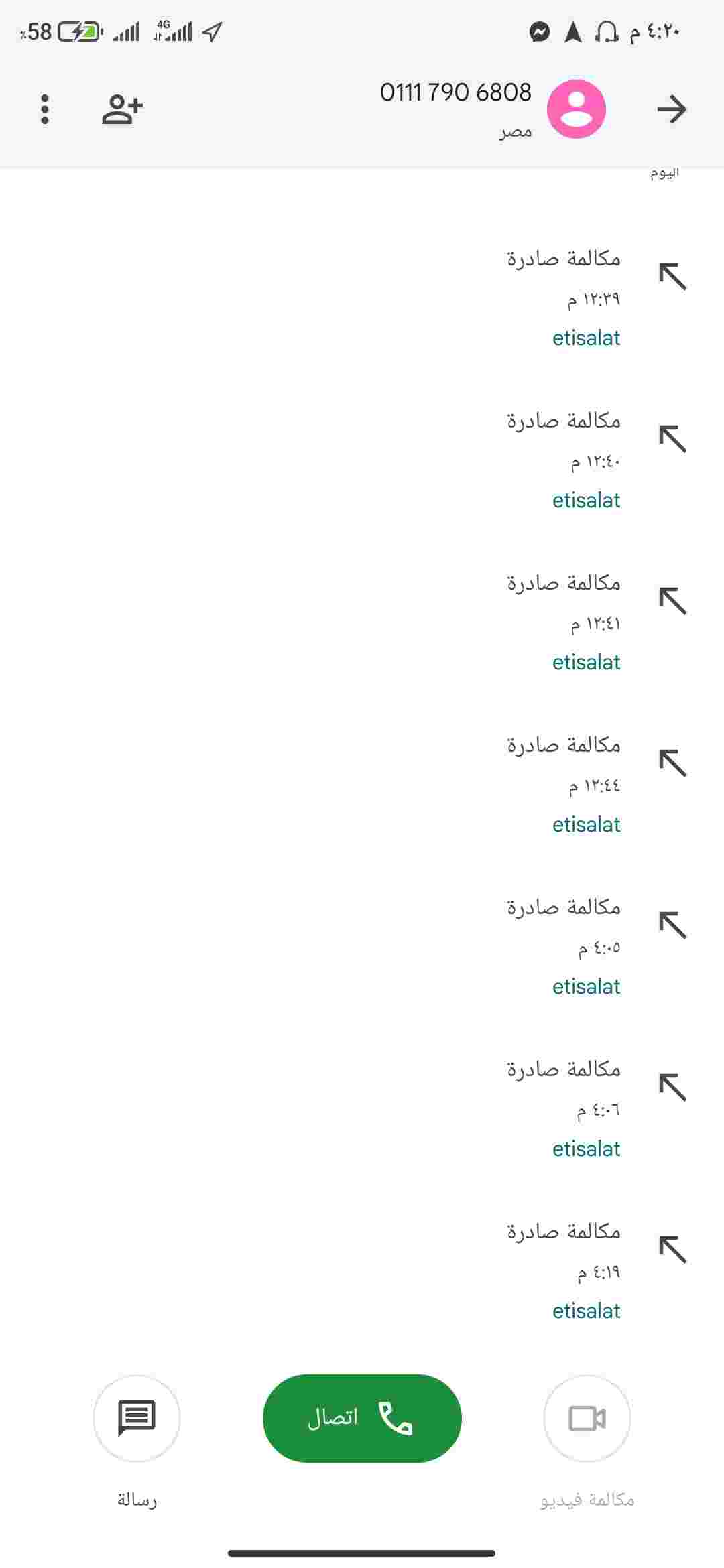
Task: Tap the pink contact avatar
Action: [577, 109]
